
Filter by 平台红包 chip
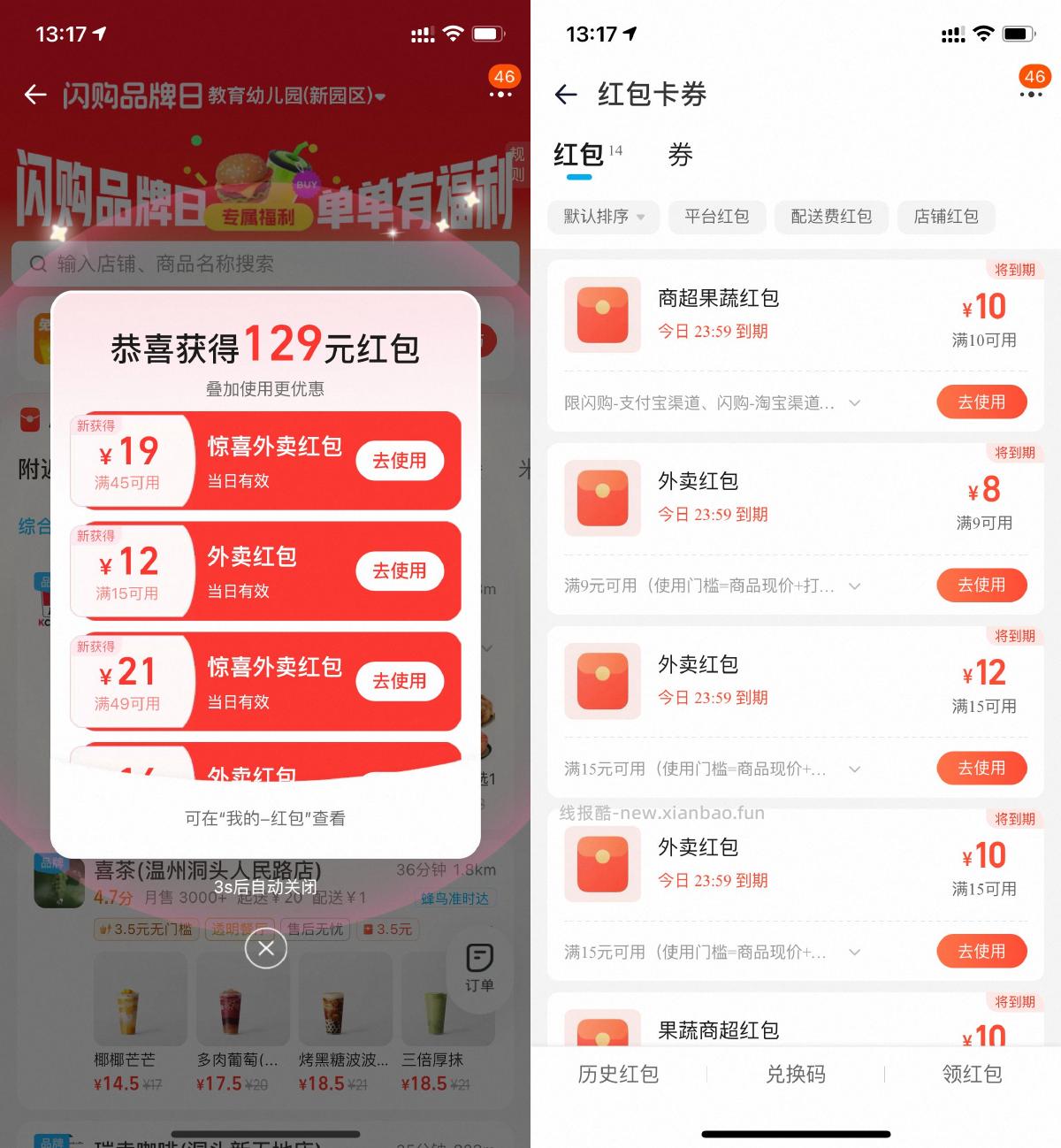click(x=716, y=217)
